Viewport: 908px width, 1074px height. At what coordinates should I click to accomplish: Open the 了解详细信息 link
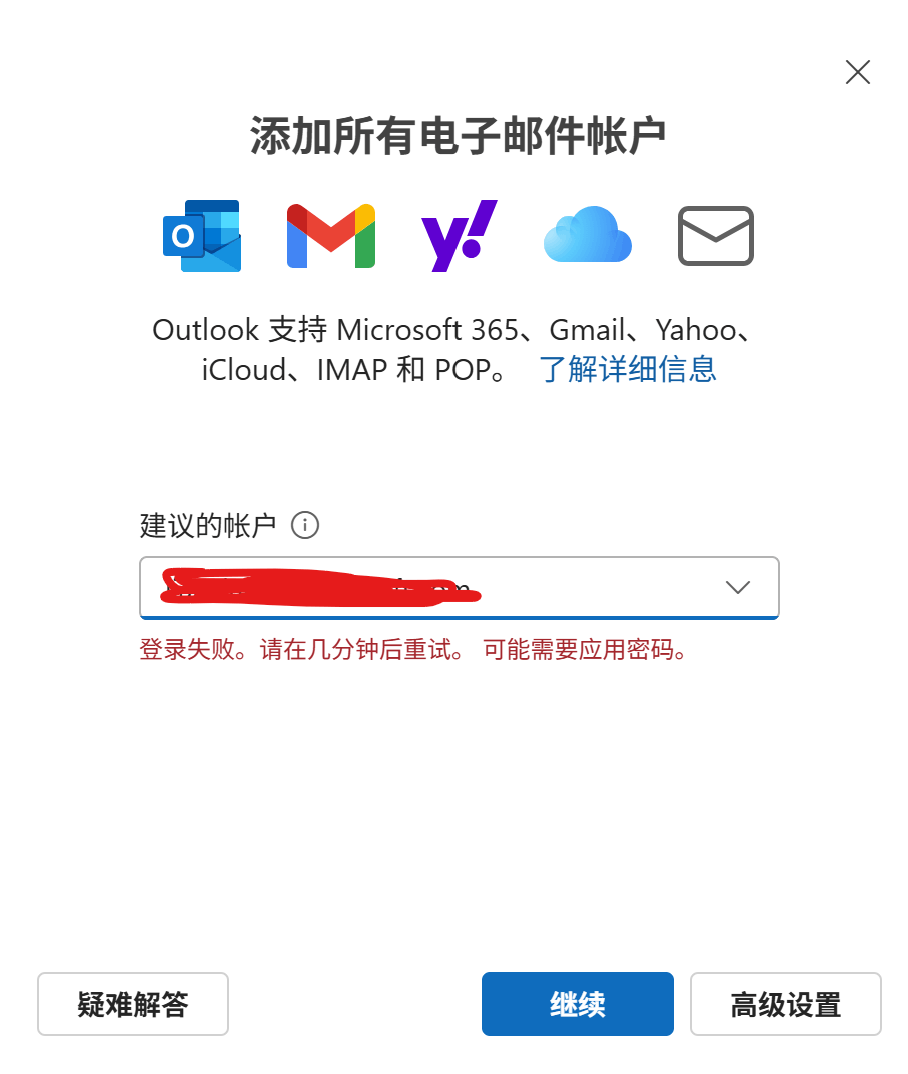click(628, 369)
